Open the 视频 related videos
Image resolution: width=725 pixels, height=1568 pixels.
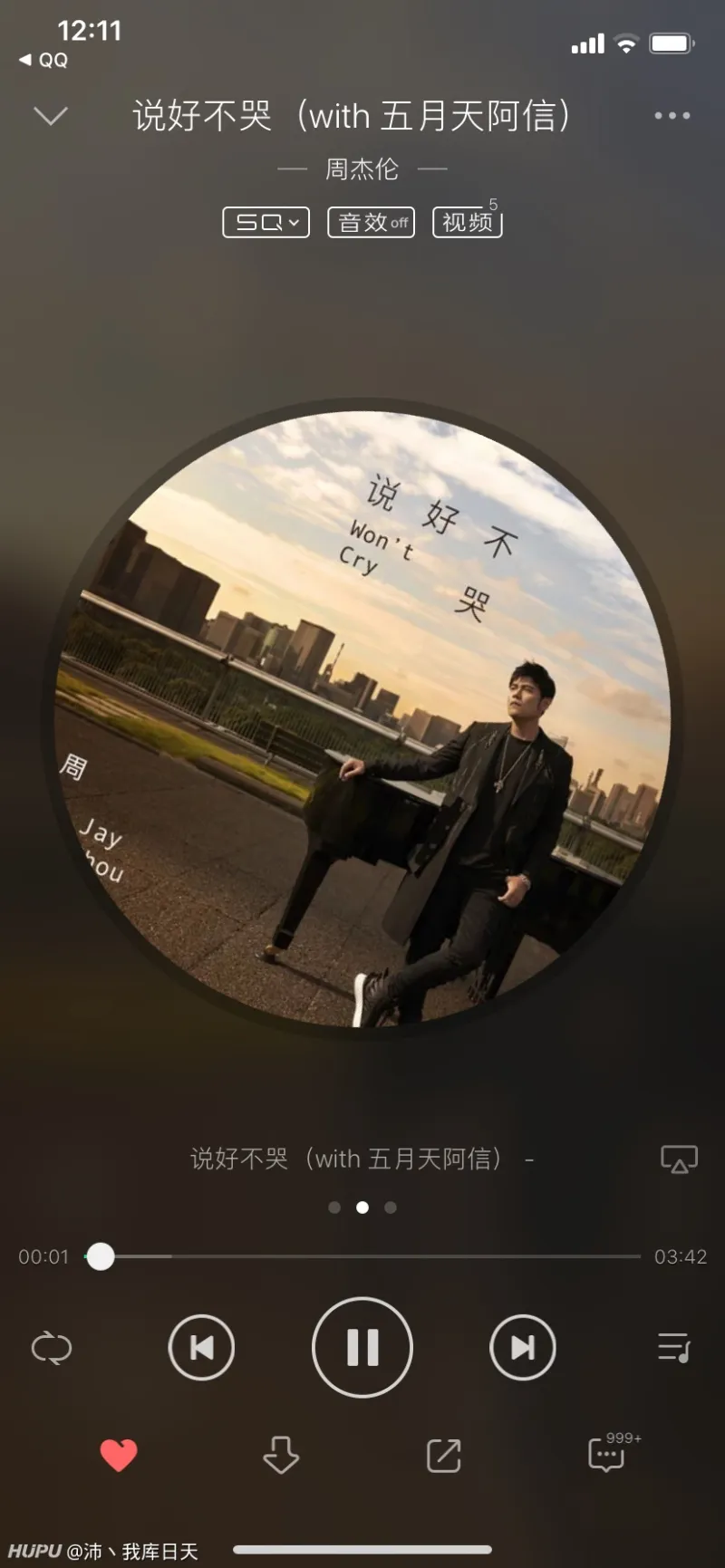[x=468, y=222]
